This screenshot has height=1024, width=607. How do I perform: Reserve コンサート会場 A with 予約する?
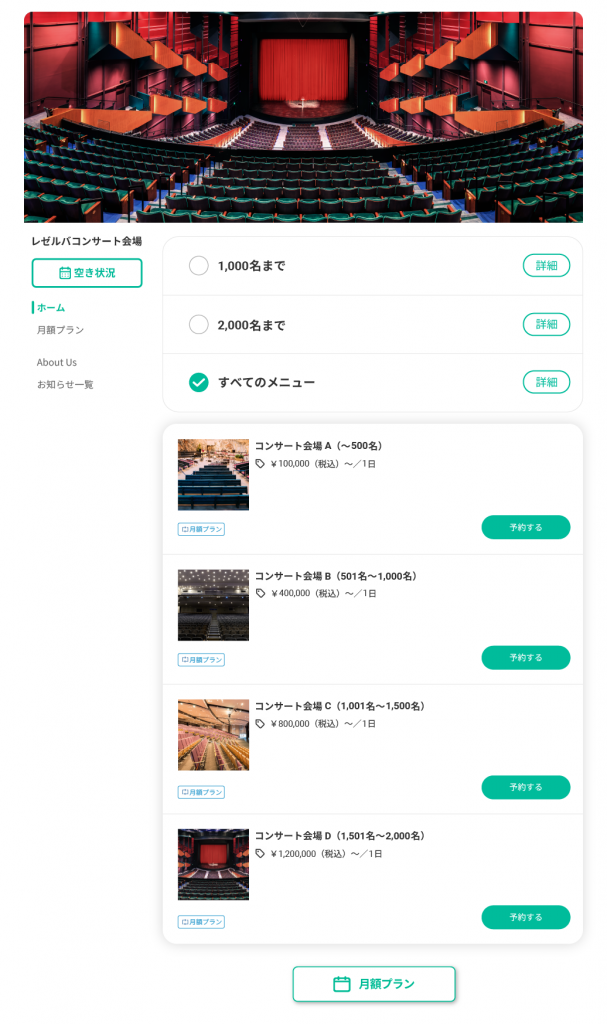pos(526,528)
